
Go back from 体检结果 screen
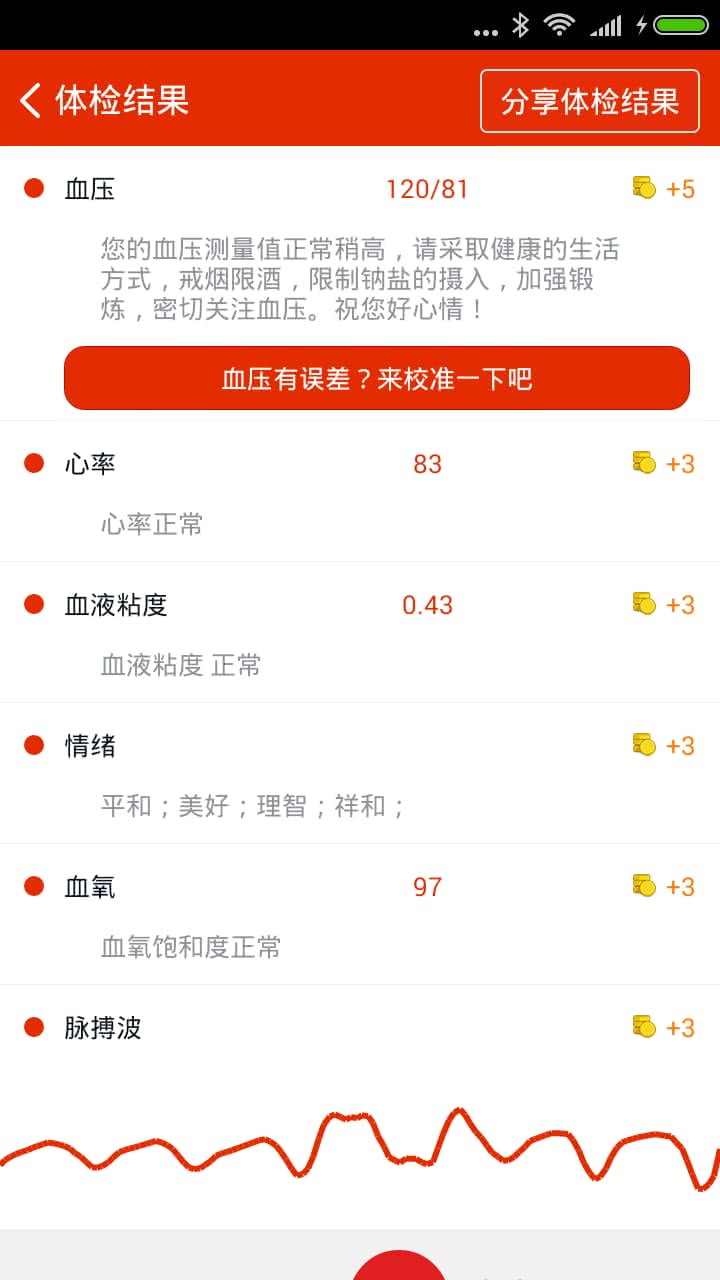tap(31, 100)
